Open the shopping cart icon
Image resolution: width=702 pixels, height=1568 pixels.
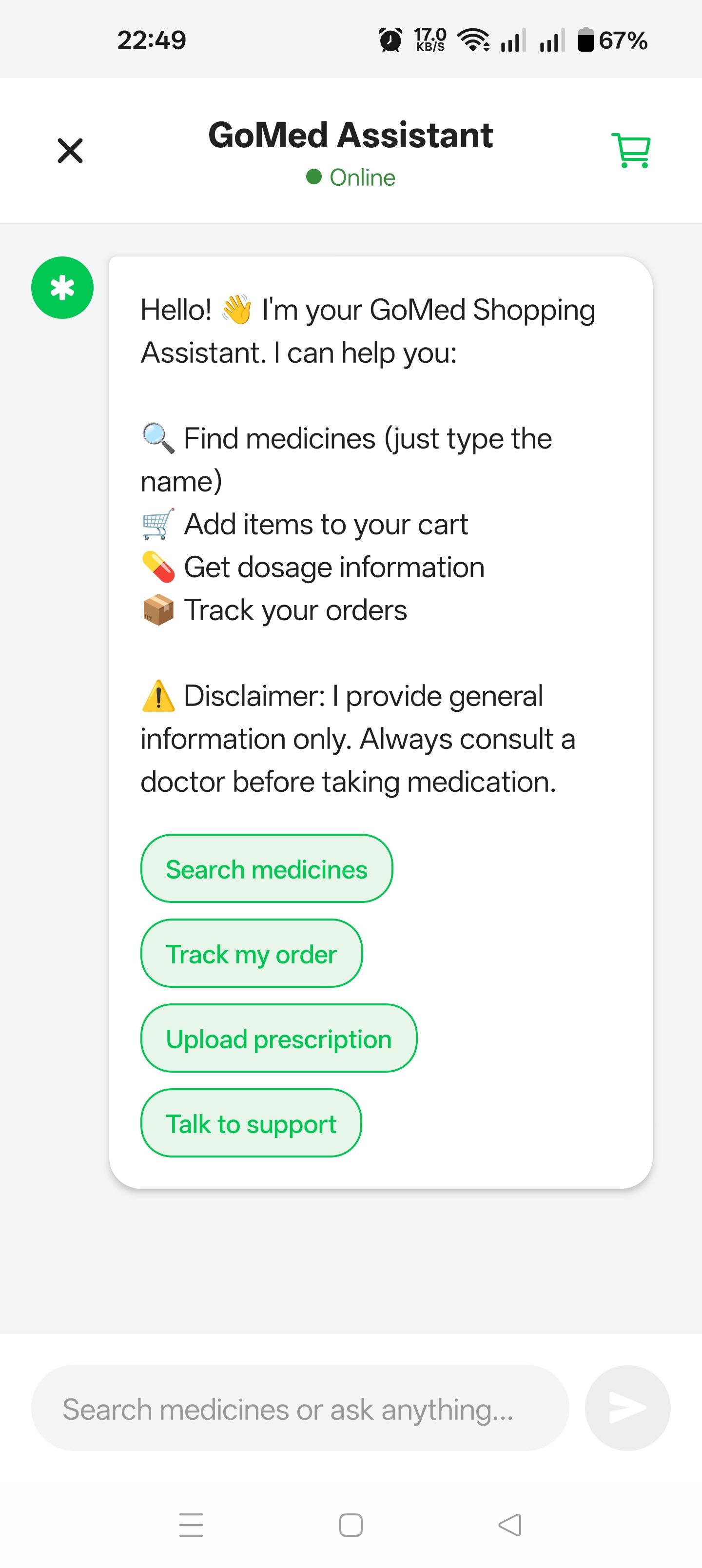pos(631,150)
